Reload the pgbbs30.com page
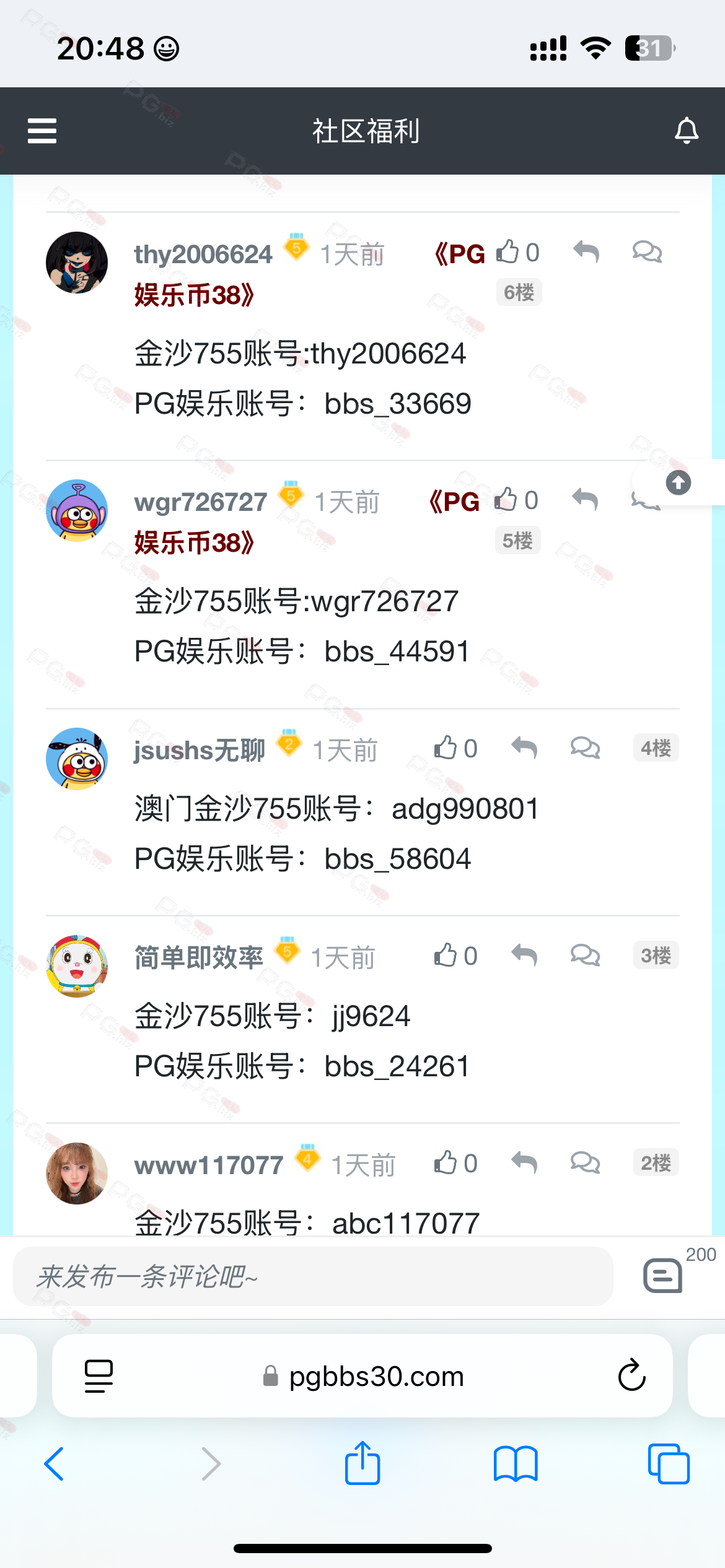This screenshot has width=725, height=1568. (631, 1376)
